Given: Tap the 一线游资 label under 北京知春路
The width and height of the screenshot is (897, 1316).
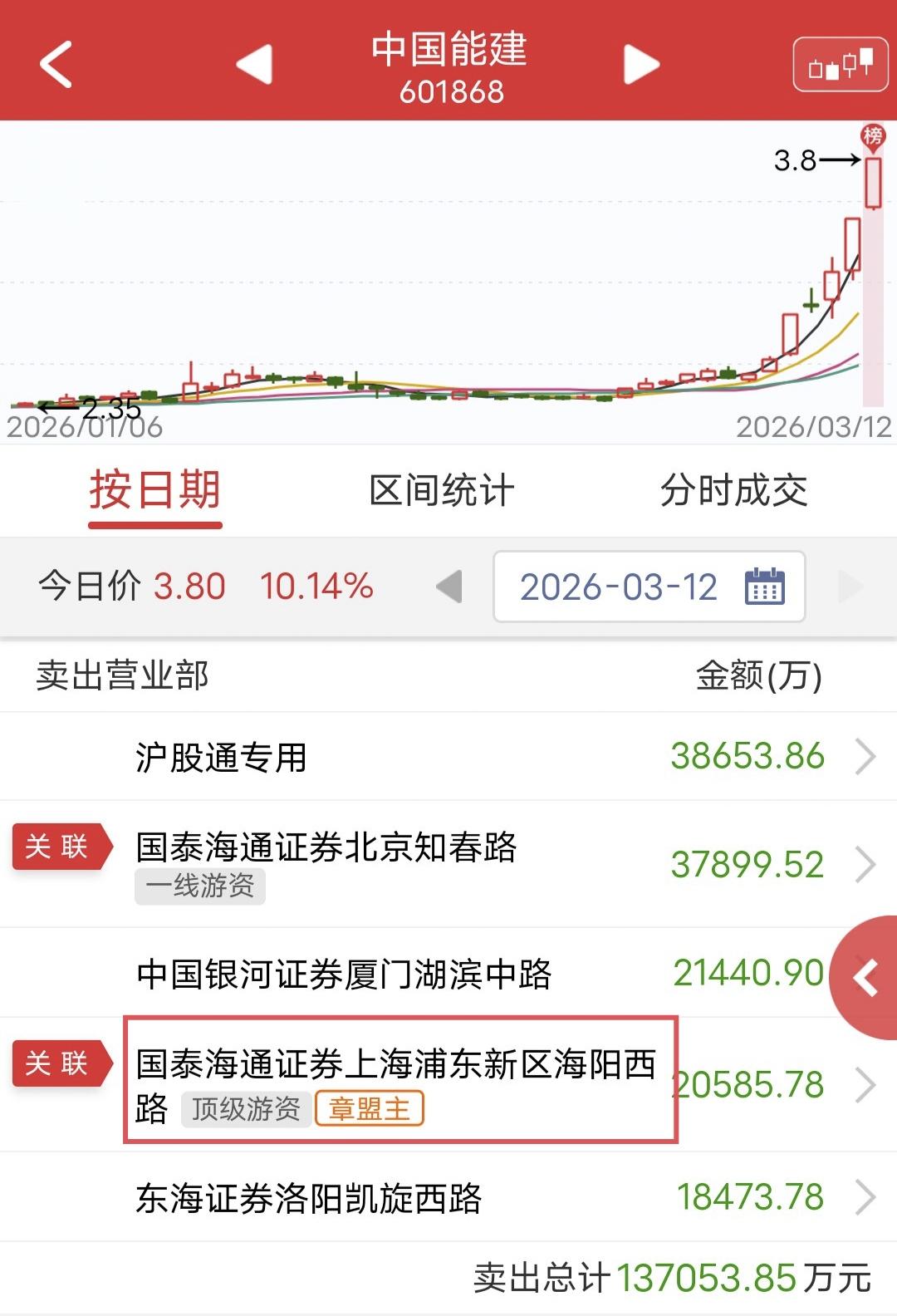Looking at the screenshot, I should 199,887.
